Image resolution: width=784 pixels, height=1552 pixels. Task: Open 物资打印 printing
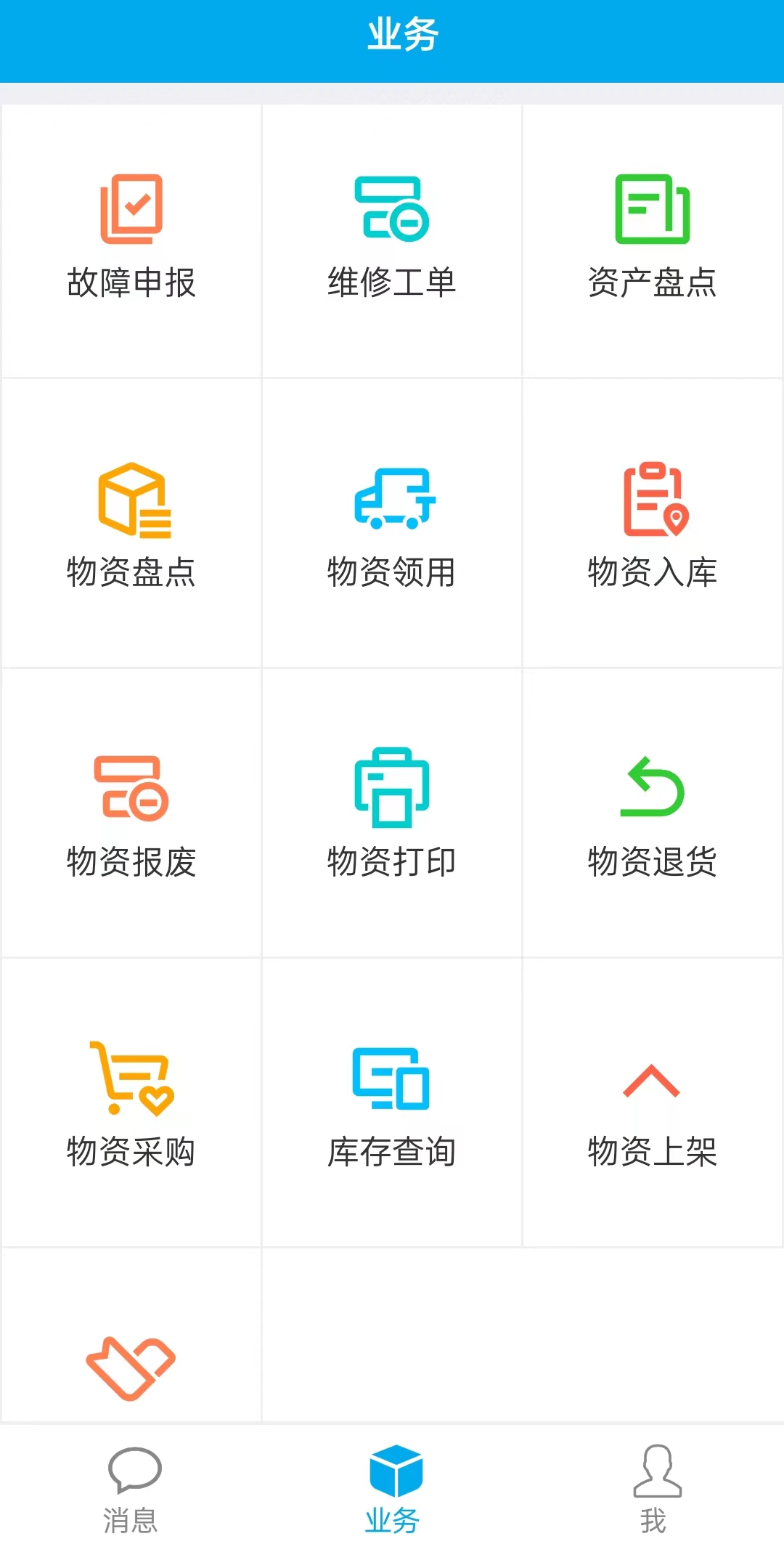pos(392,813)
